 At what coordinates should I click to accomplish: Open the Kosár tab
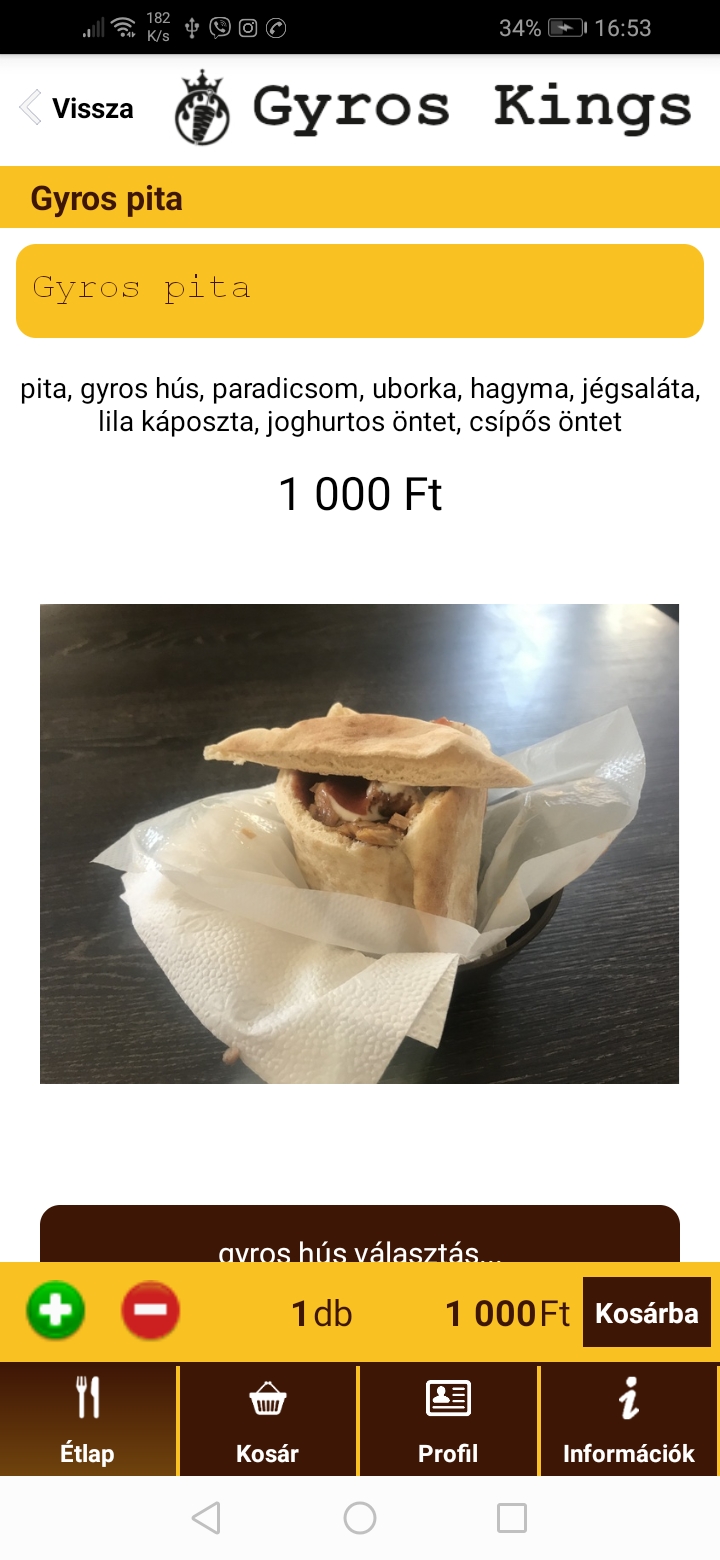267,1420
